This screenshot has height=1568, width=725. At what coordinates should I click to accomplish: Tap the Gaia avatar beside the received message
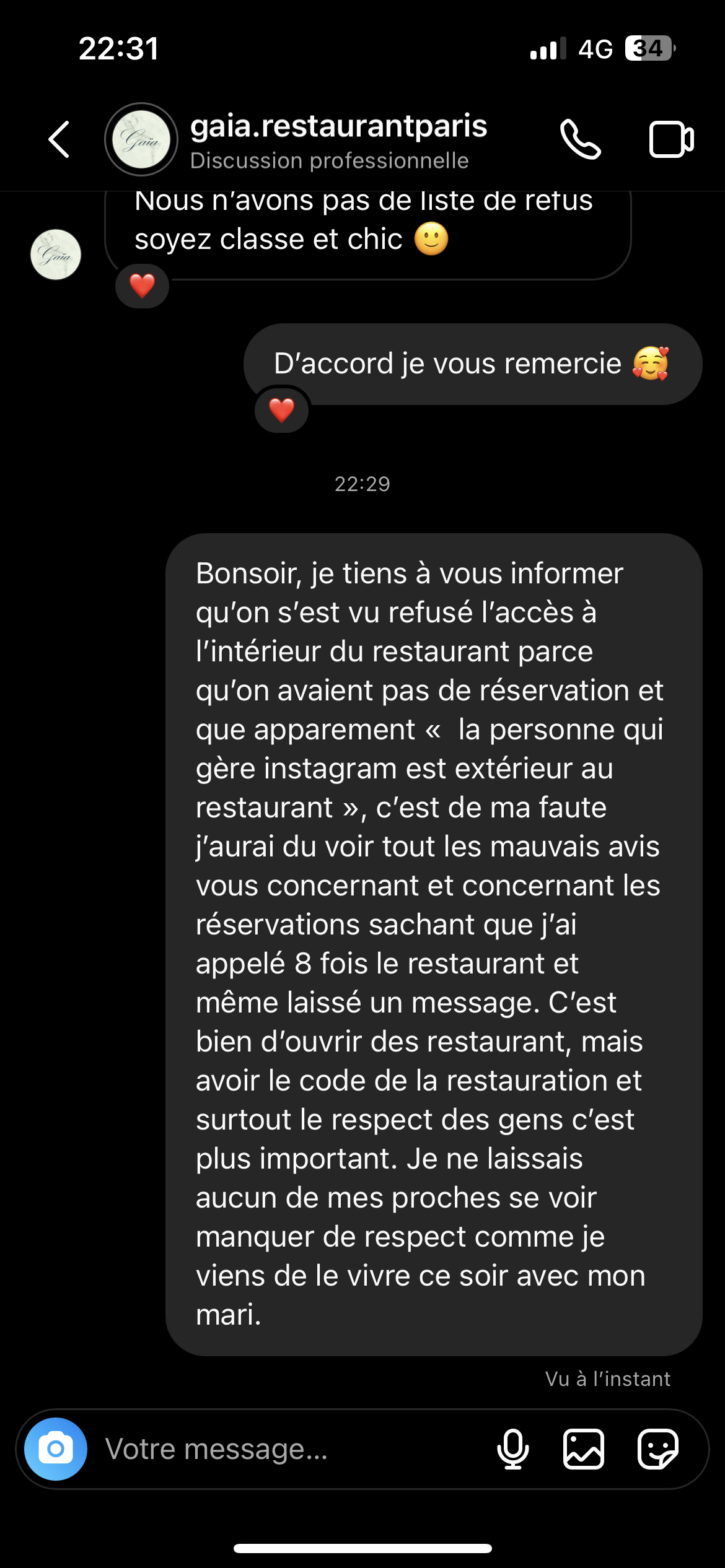[56, 255]
